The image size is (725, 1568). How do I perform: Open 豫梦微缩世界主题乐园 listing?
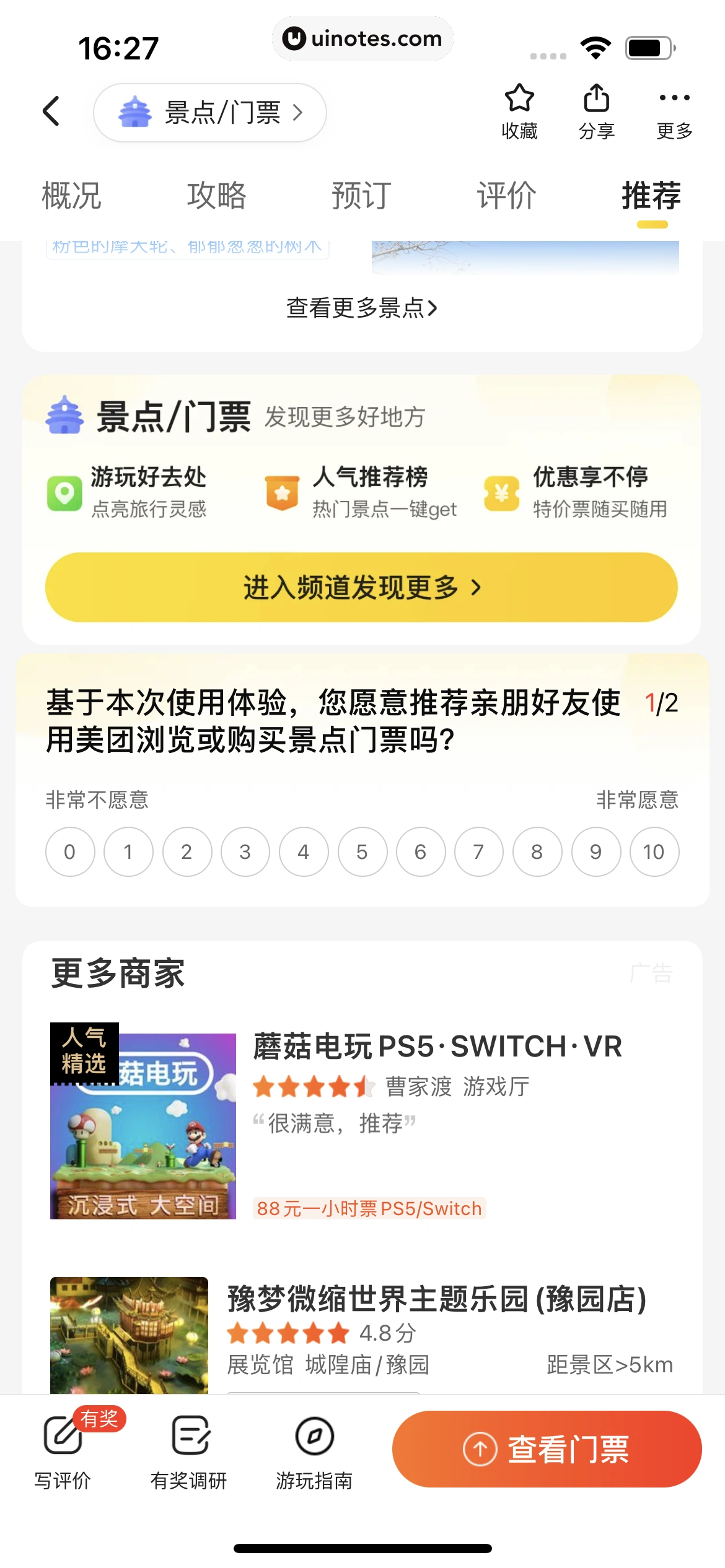437,1299
